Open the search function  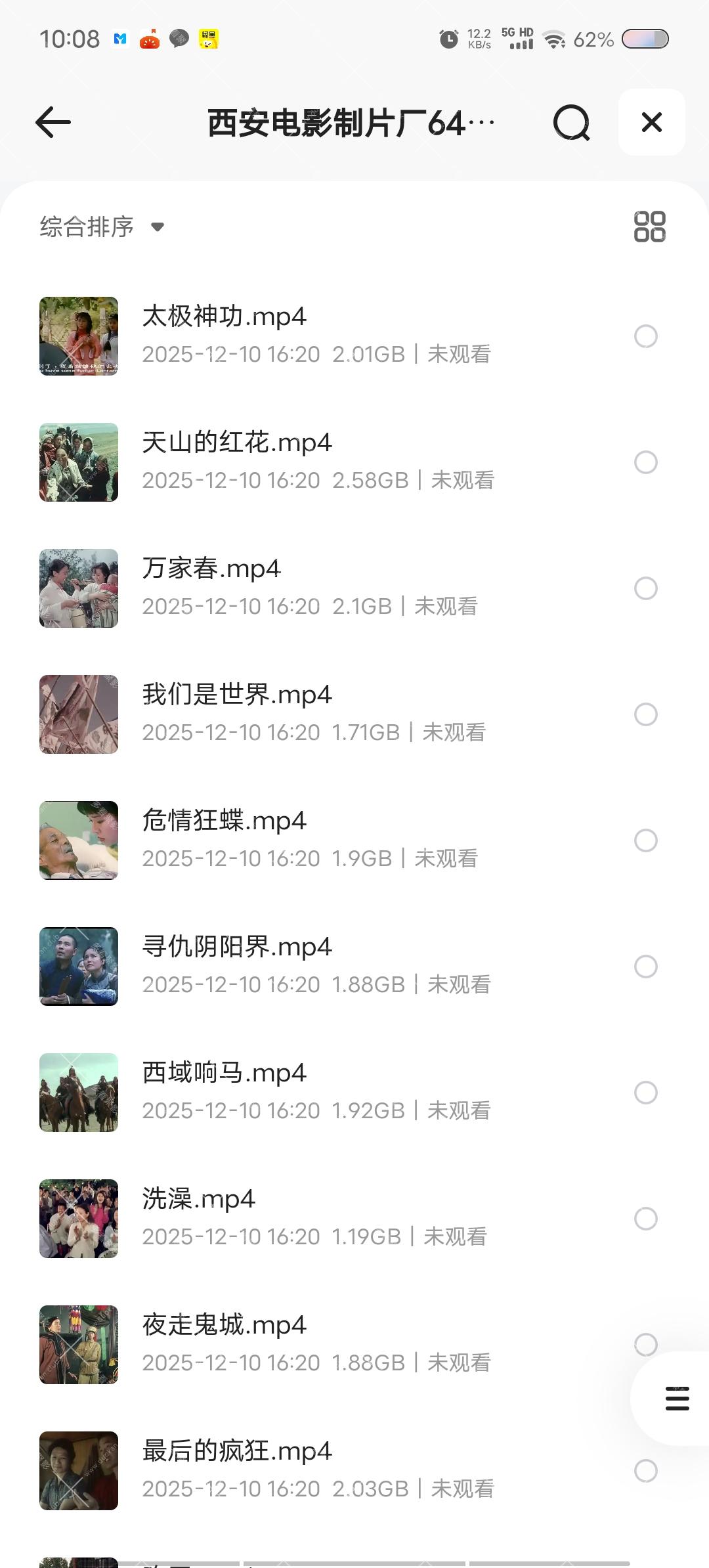[570, 122]
